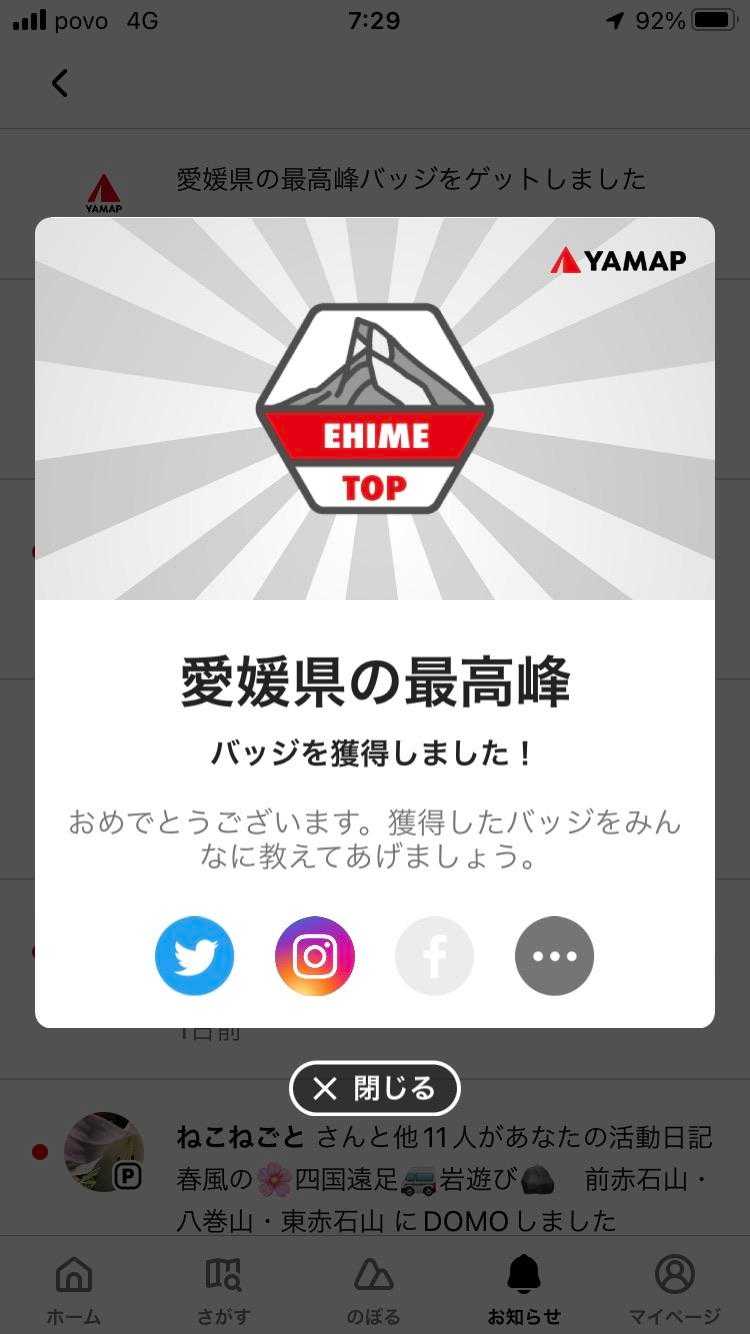
Task: Share the badge on Twitter
Action: (195, 956)
